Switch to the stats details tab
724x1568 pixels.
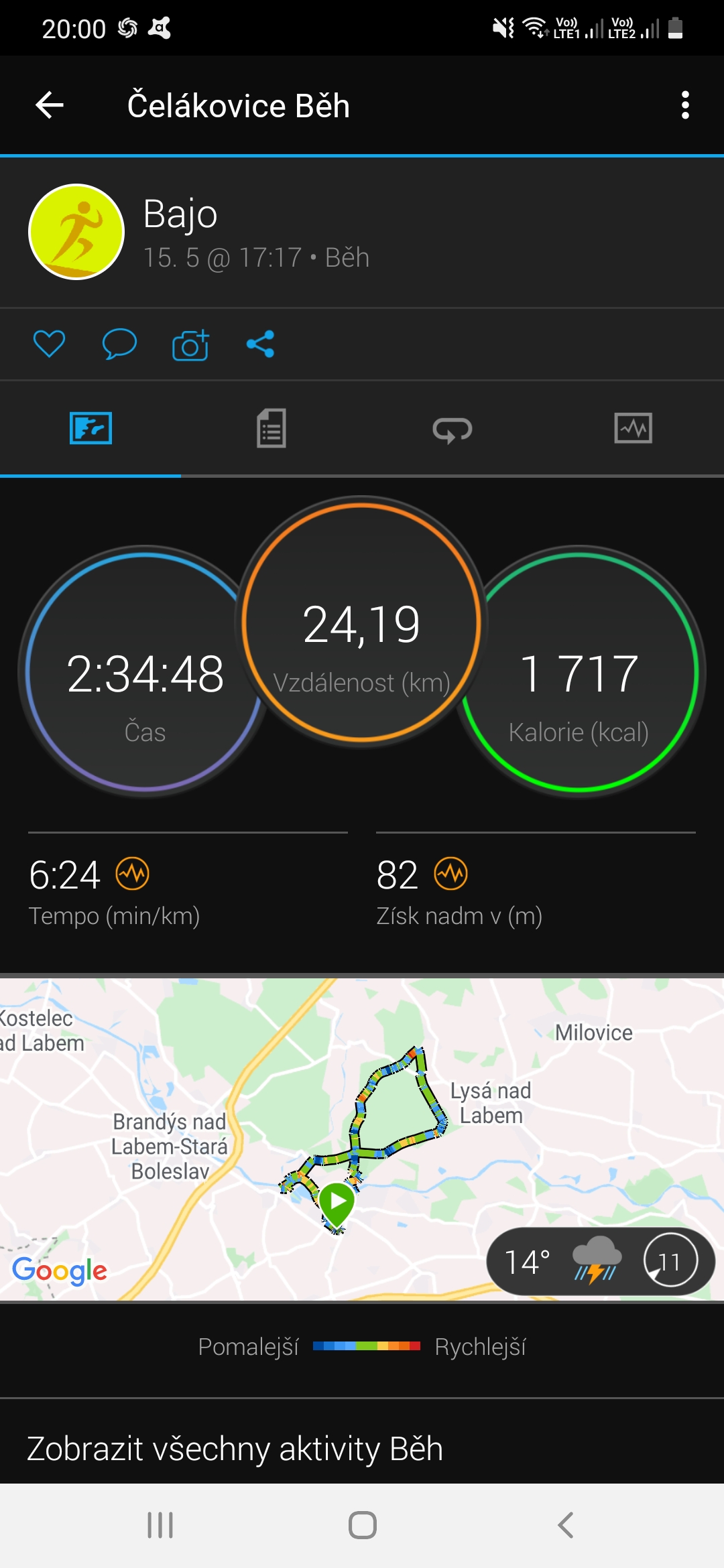(271, 428)
